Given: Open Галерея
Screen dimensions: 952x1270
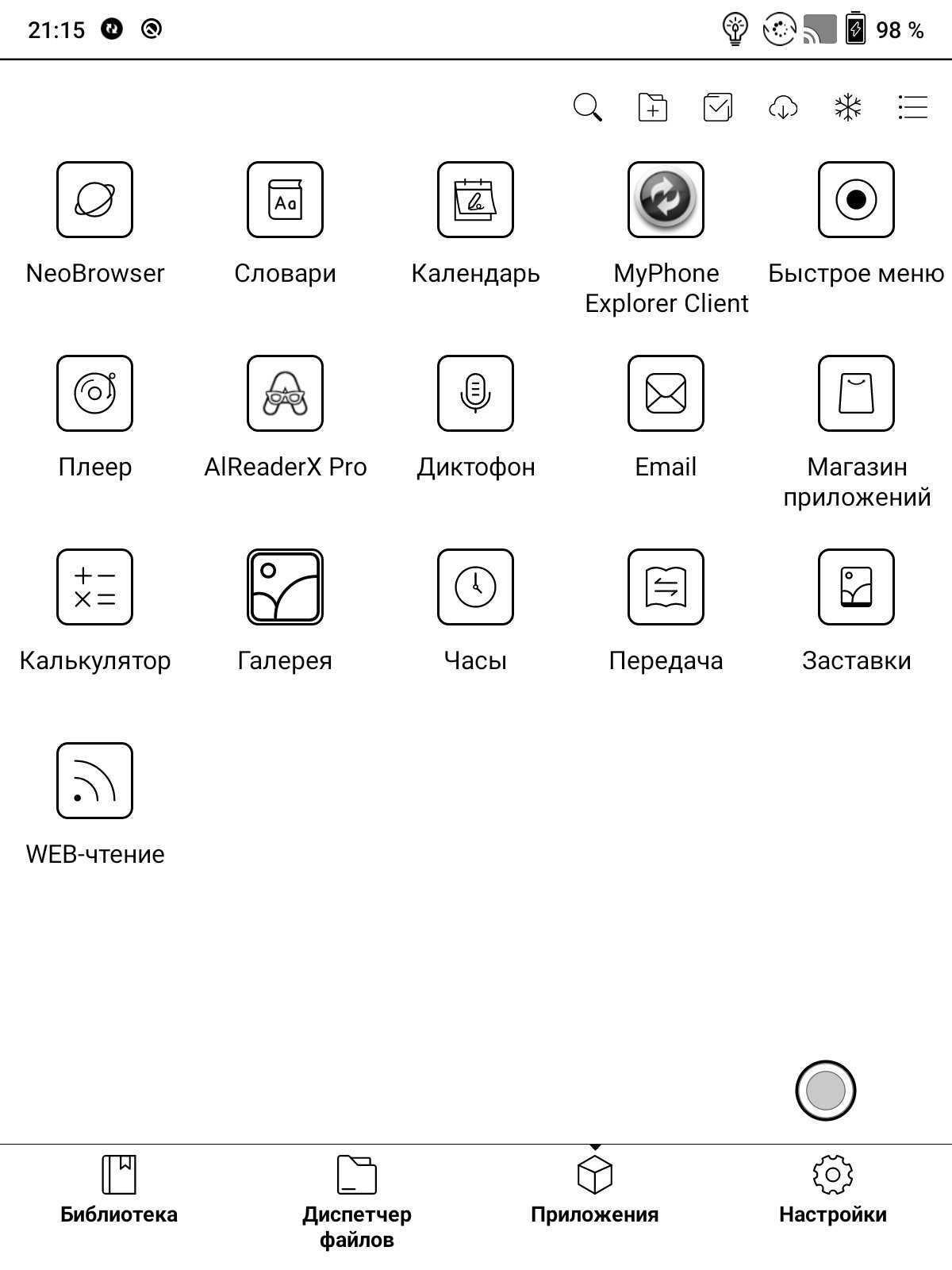Looking at the screenshot, I should point(285,587).
